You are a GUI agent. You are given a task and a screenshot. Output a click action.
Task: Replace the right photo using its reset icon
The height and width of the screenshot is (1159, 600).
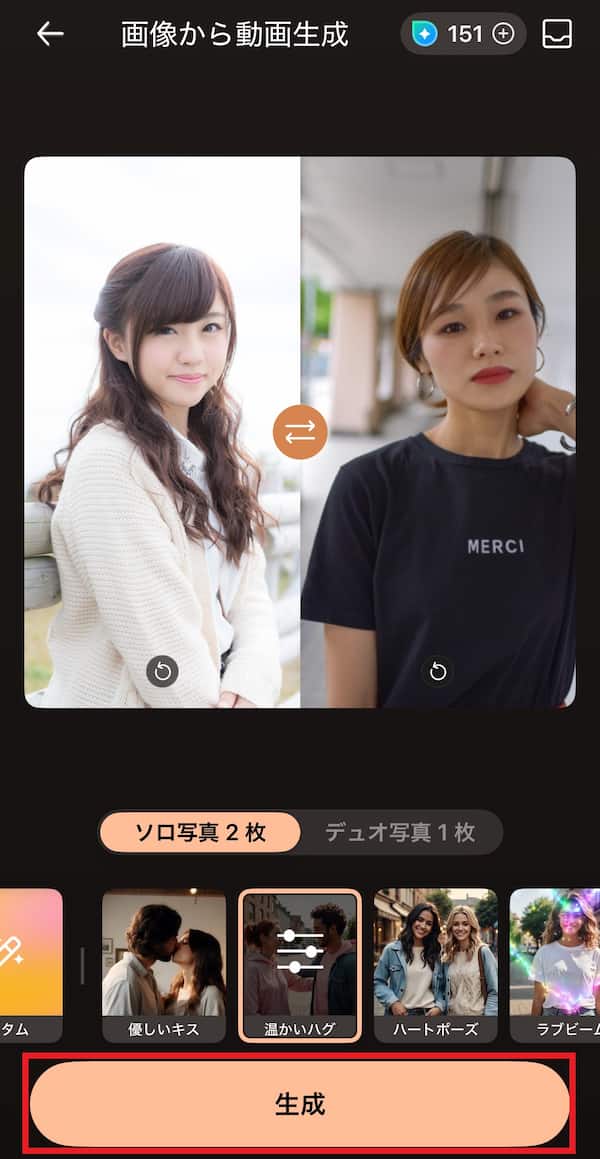437,670
